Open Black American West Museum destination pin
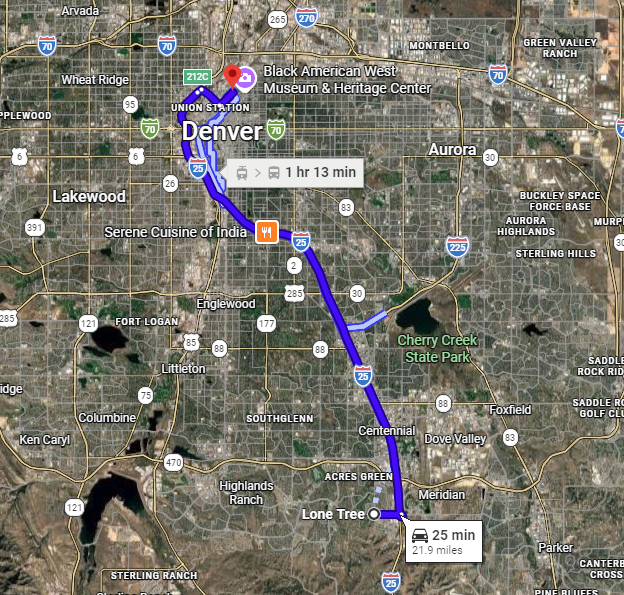The width and height of the screenshot is (624, 595). (232, 77)
